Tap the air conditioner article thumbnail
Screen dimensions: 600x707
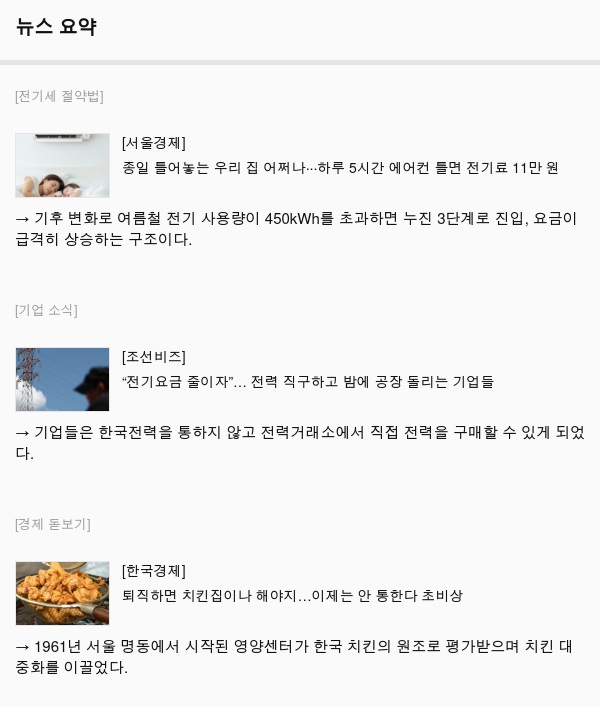pos(62,165)
